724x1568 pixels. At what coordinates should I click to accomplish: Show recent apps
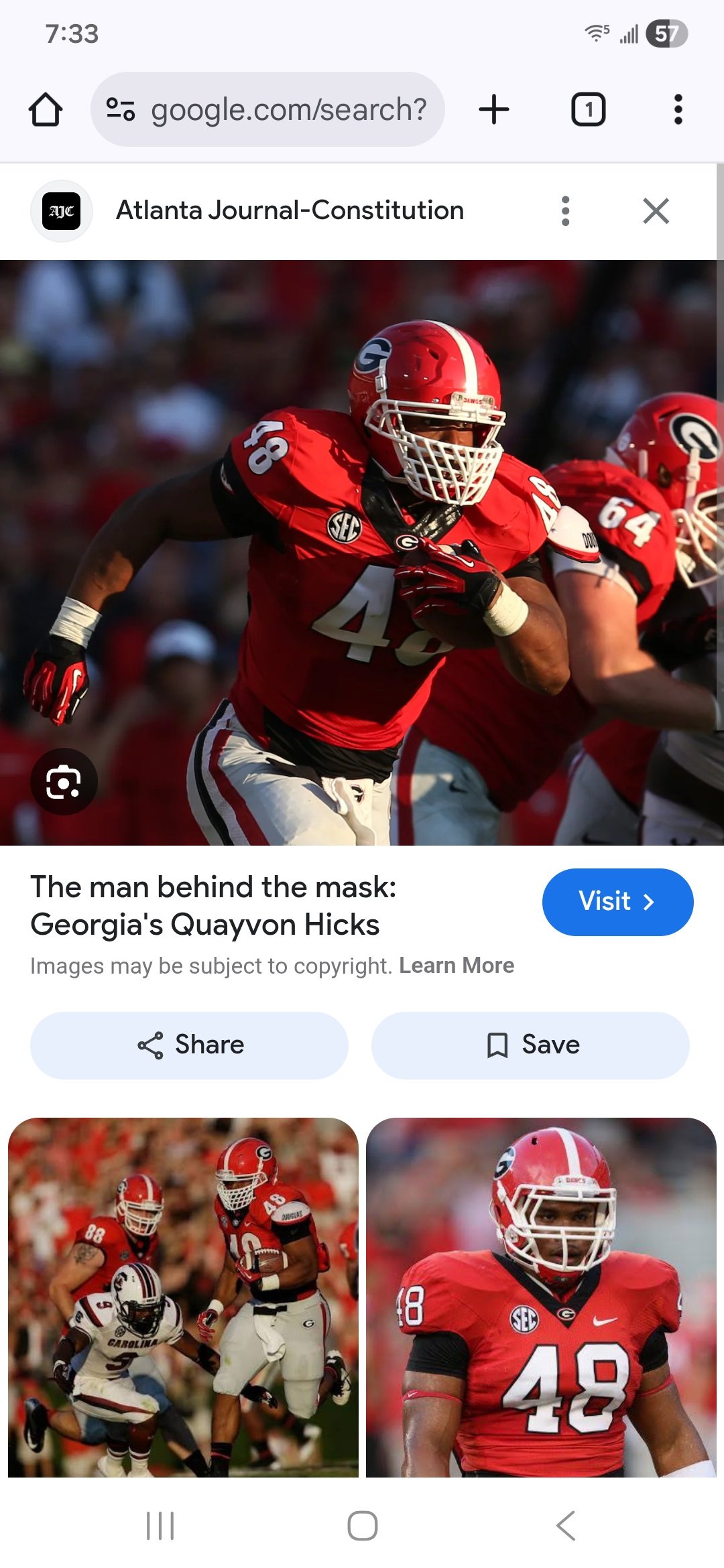point(160,1526)
